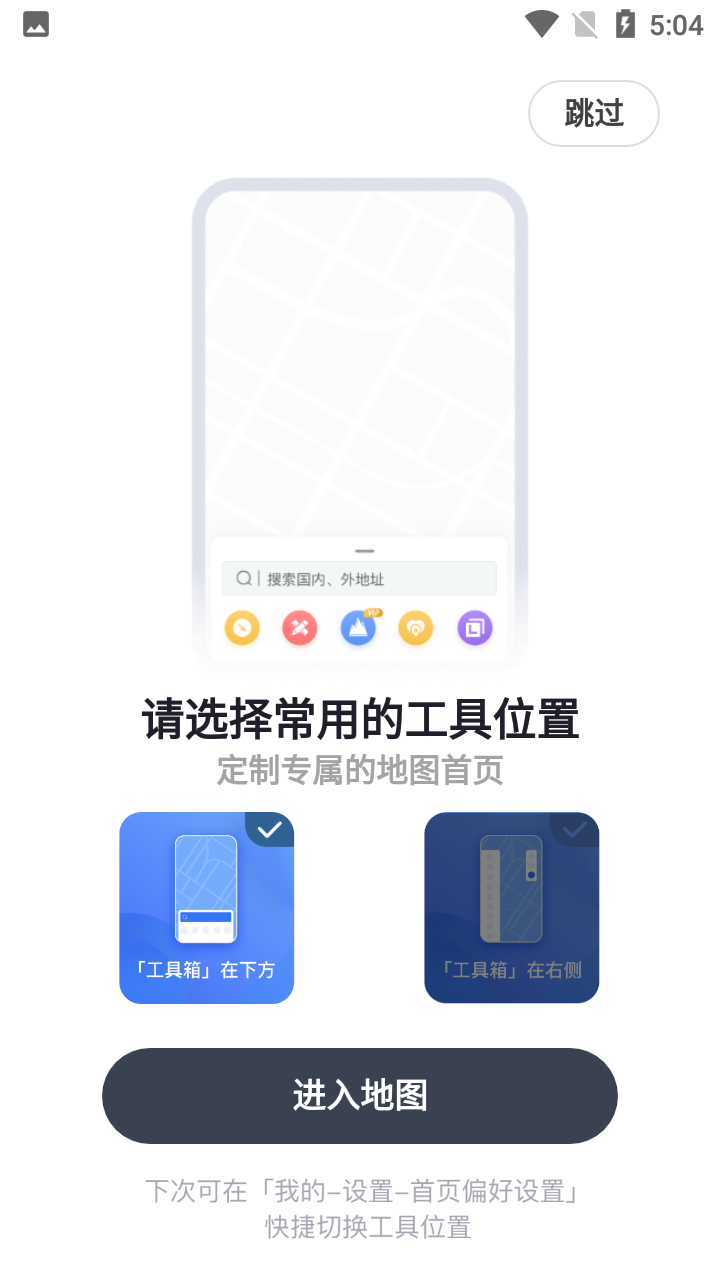This screenshot has height=1280, width=720.
Task: Tap the blue mountain VIP terrain icon
Action: [x=357, y=629]
